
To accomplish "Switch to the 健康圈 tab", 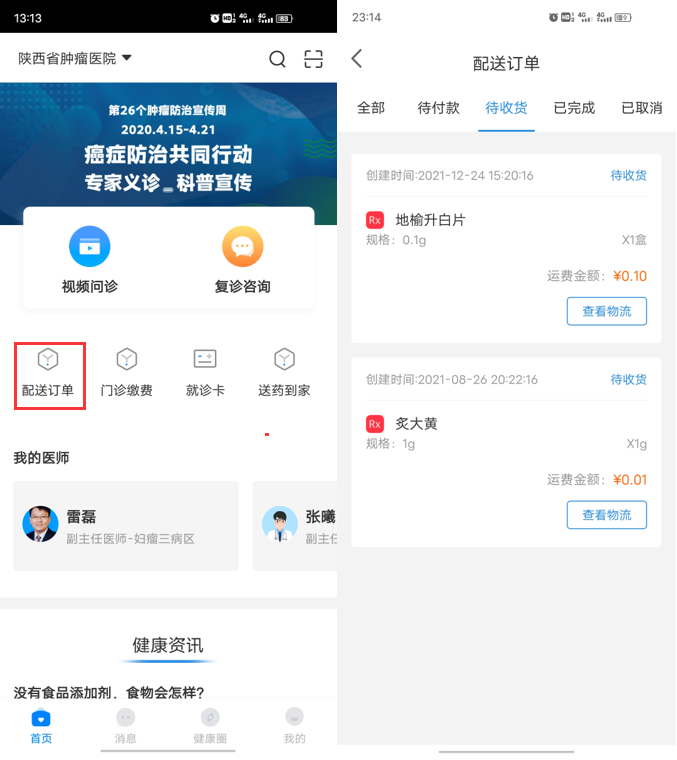I will click(210, 725).
